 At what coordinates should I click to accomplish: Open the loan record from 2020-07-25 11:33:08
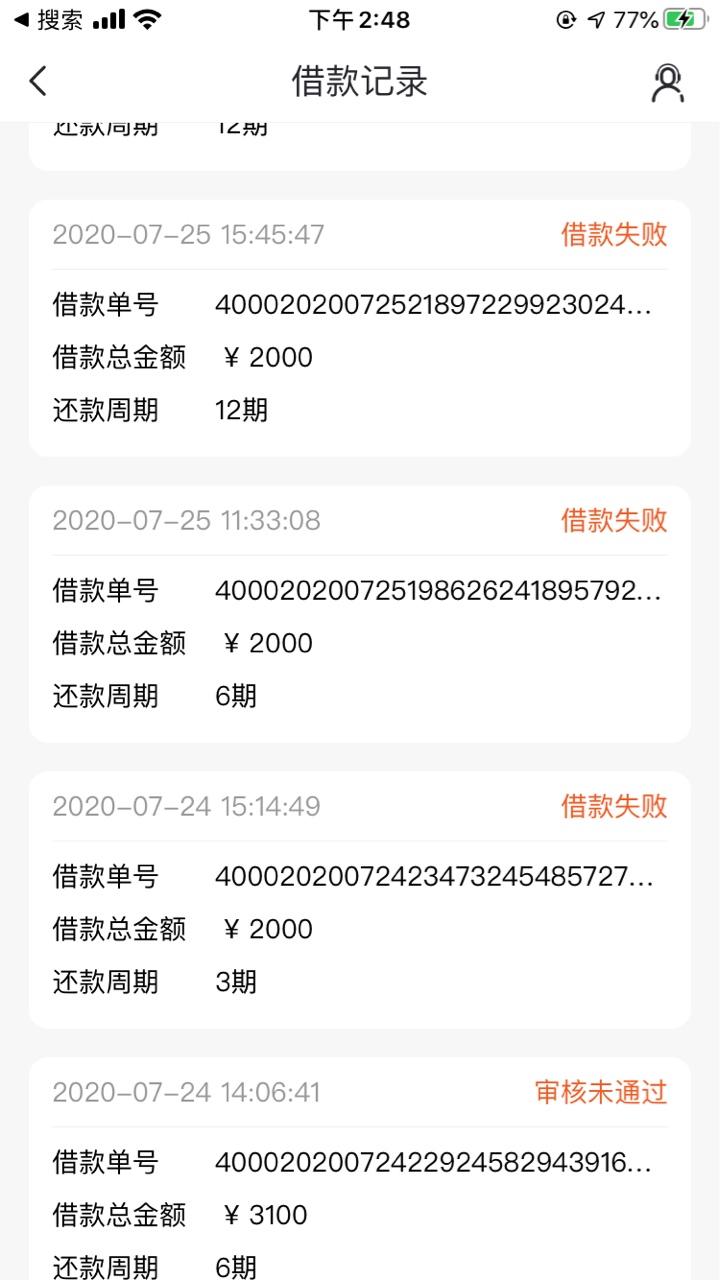359,614
